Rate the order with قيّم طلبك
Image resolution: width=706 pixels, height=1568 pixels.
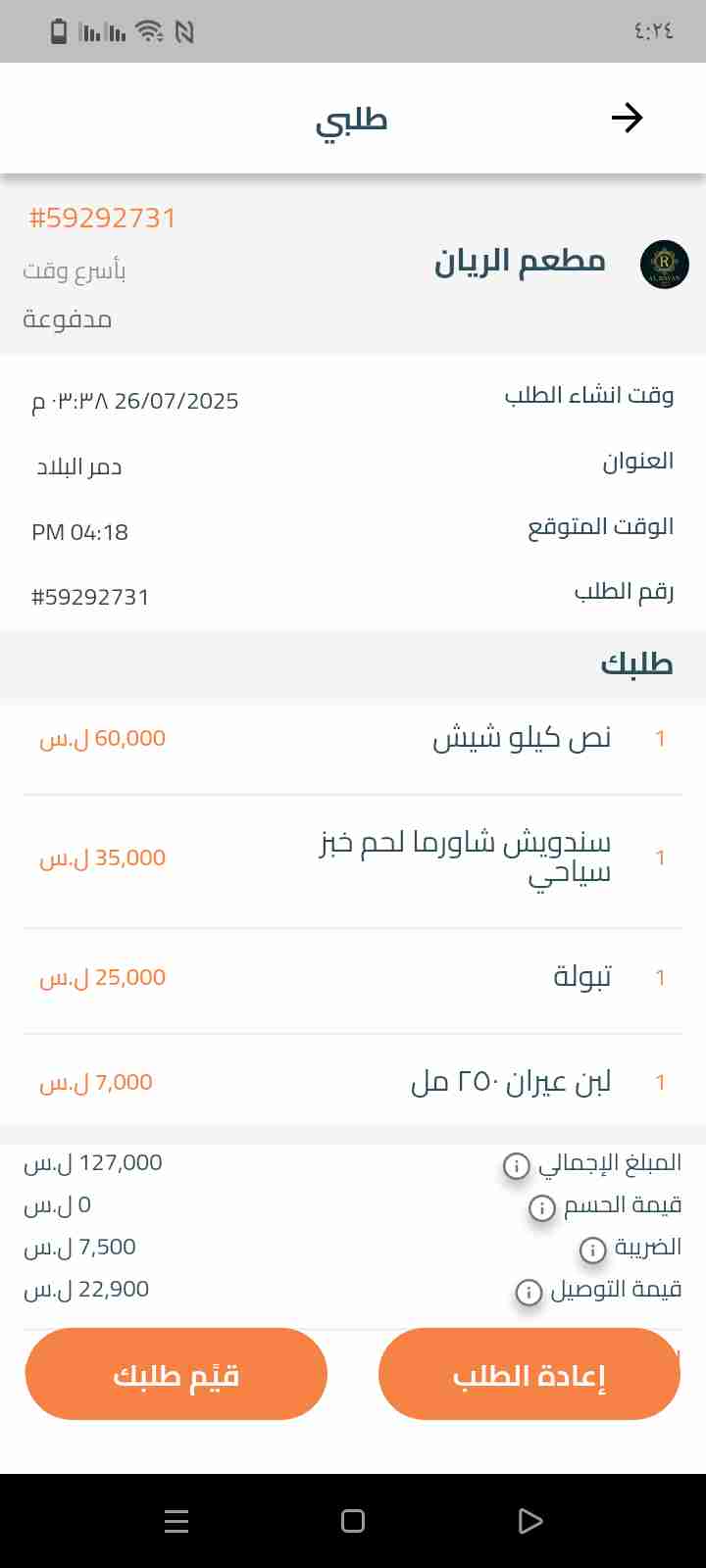coord(176,1374)
